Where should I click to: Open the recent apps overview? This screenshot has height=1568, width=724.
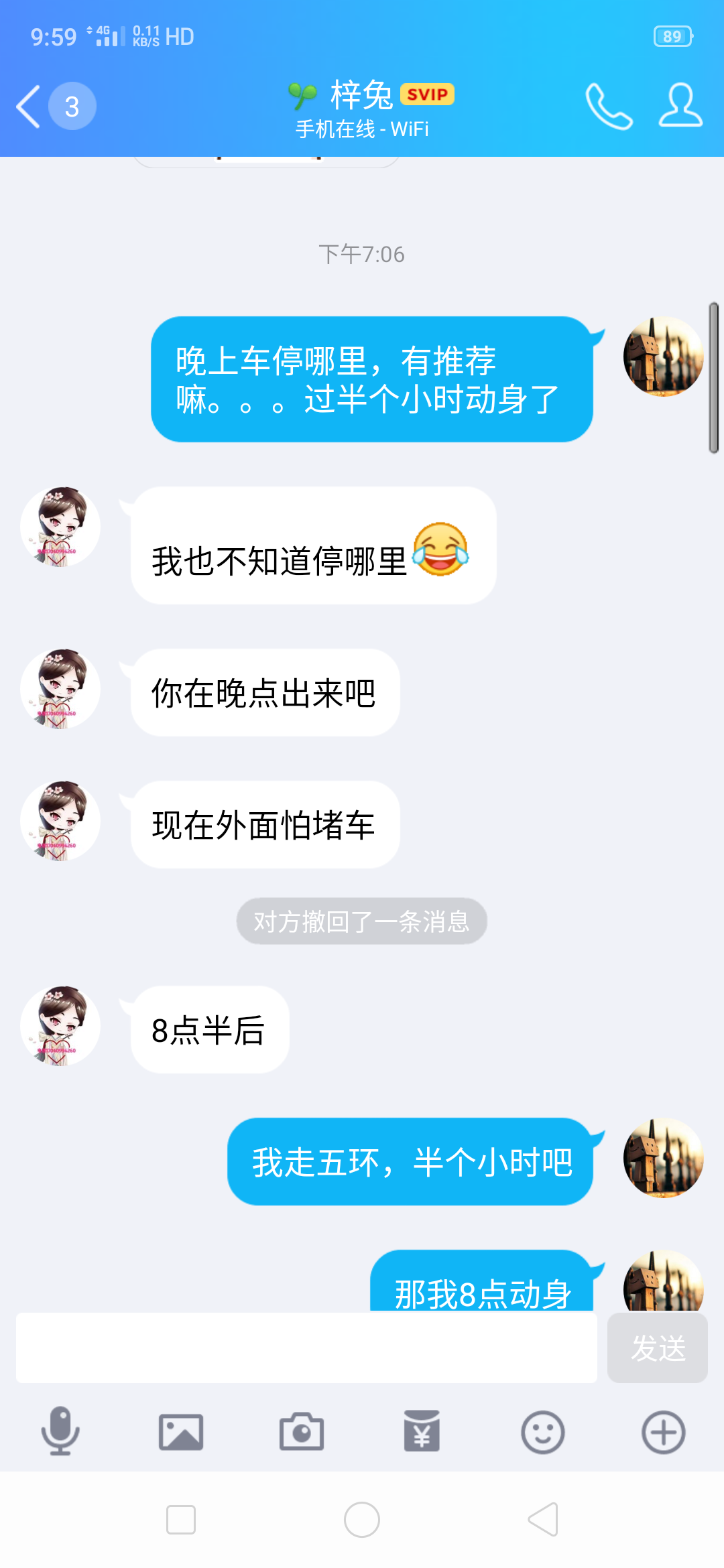pyautogui.click(x=181, y=1520)
